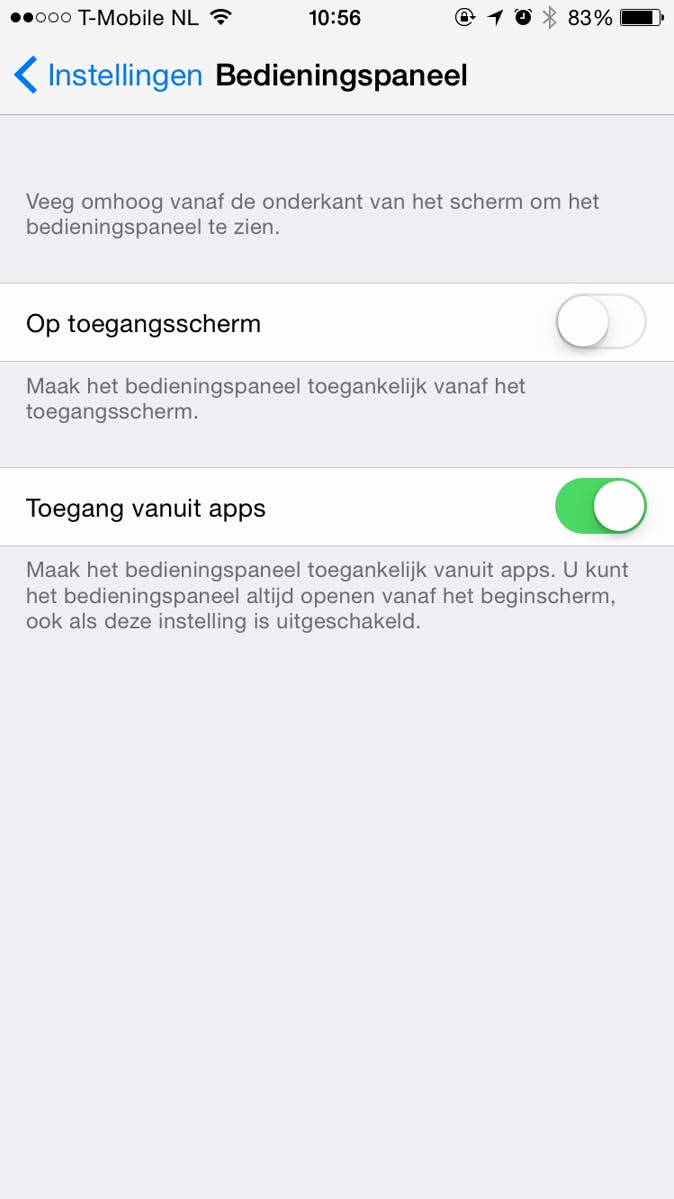The height and width of the screenshot is (1199, 674).
Task: Go back to Instellingen
Action: click(x=108, y=76)
